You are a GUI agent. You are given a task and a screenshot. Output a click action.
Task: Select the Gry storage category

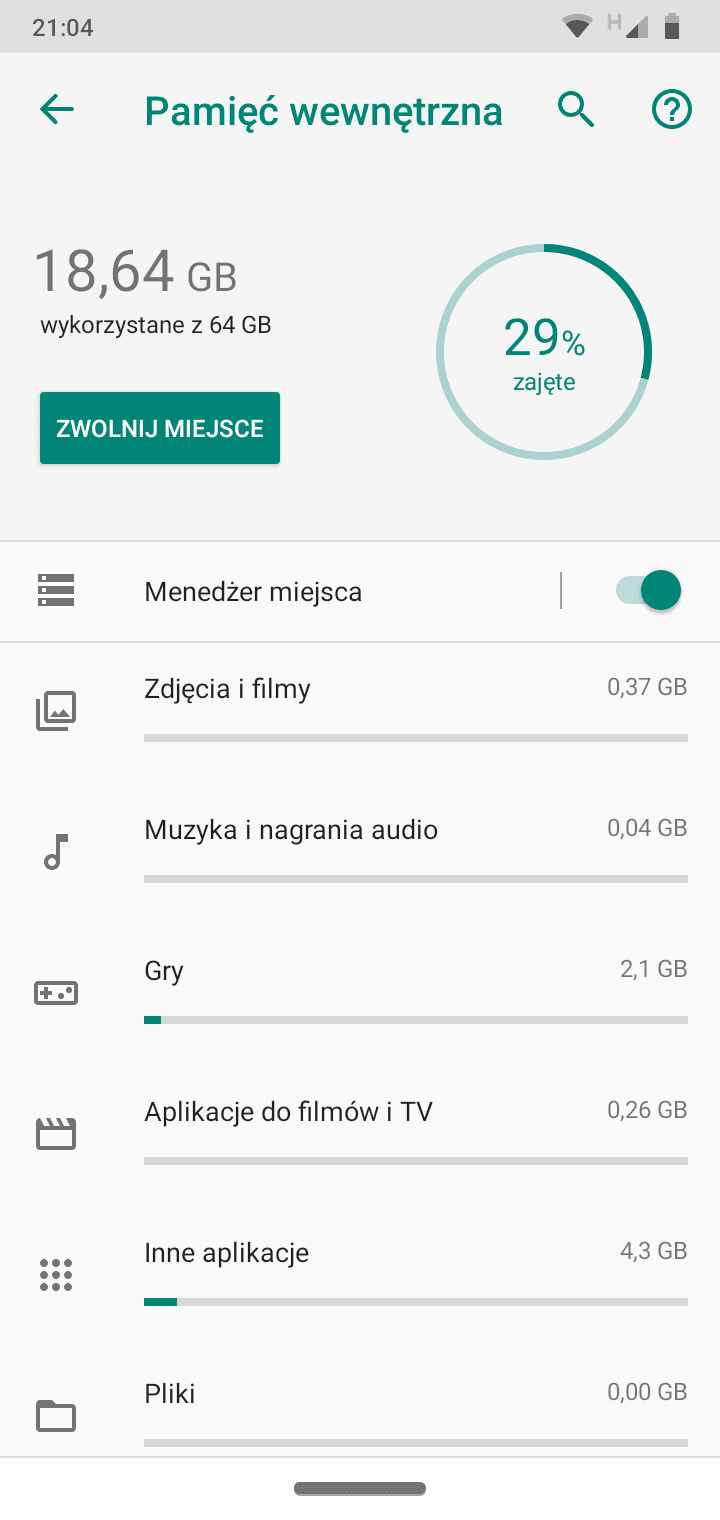coord(360,994)
